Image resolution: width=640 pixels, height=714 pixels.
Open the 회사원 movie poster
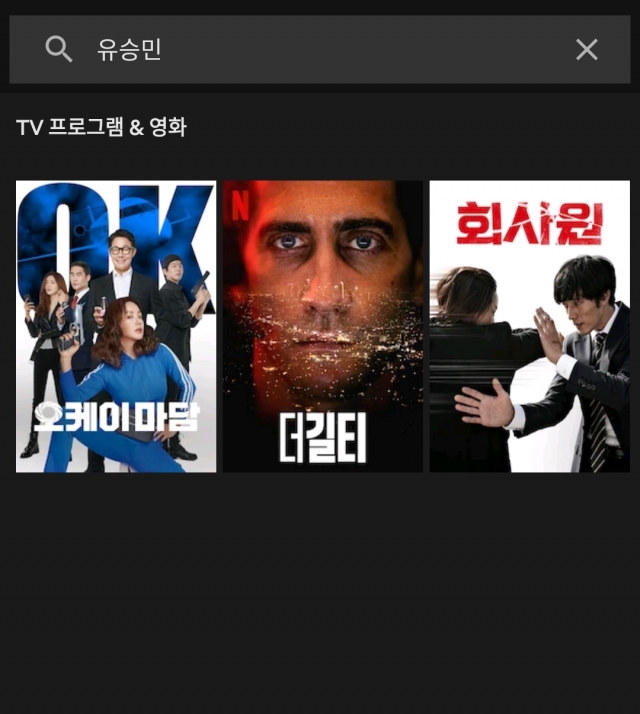tap(529, 326)
